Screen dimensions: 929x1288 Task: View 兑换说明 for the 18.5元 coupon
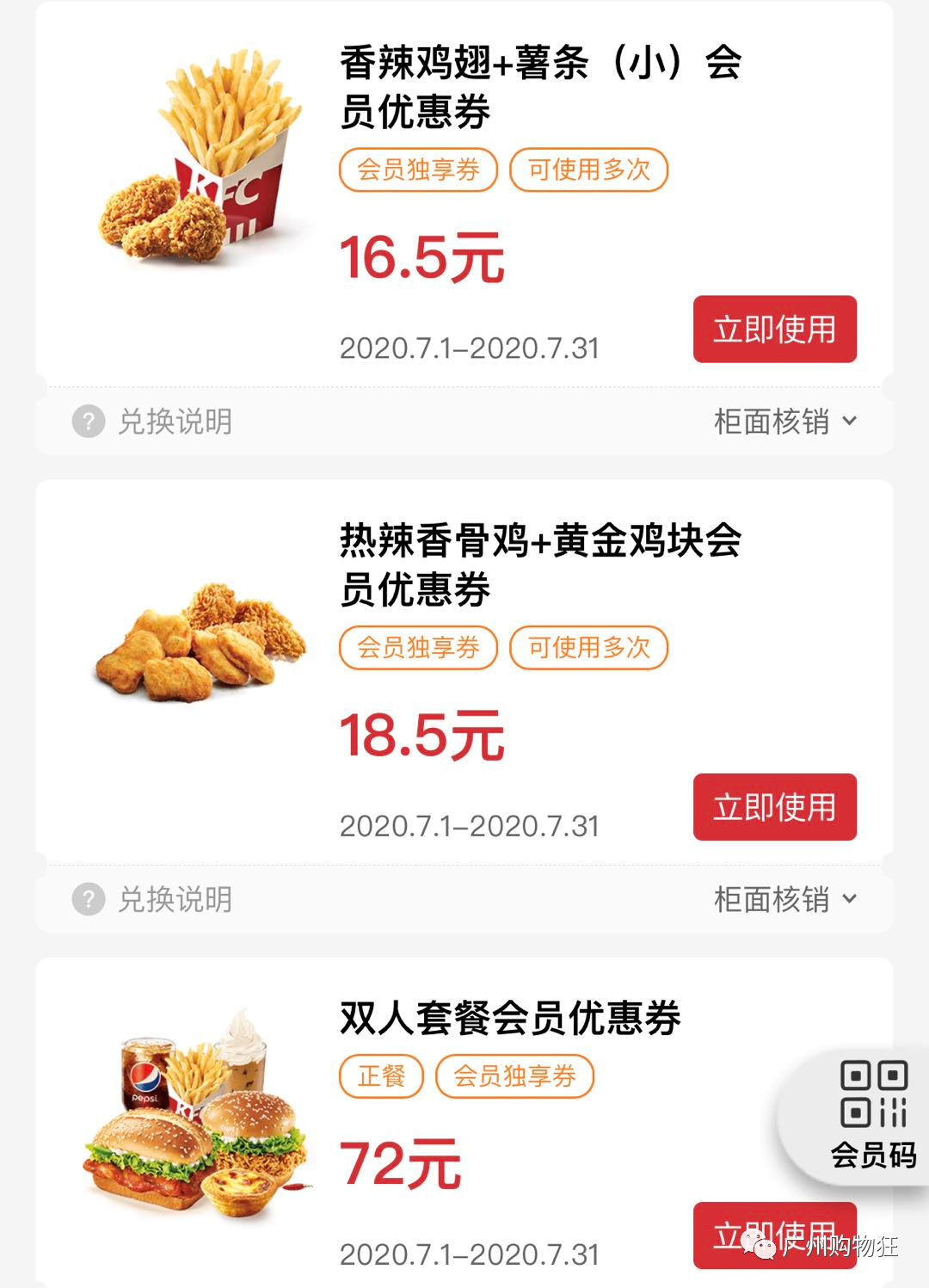[152, 899]
